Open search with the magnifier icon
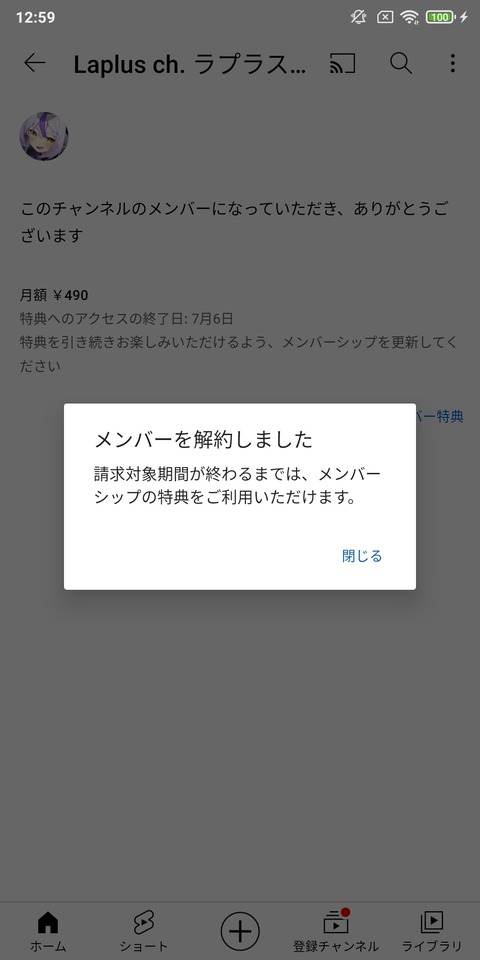Image resolution: width=480 pixels, height=960 pixels. pyautogui.click(x=401, y=63)
